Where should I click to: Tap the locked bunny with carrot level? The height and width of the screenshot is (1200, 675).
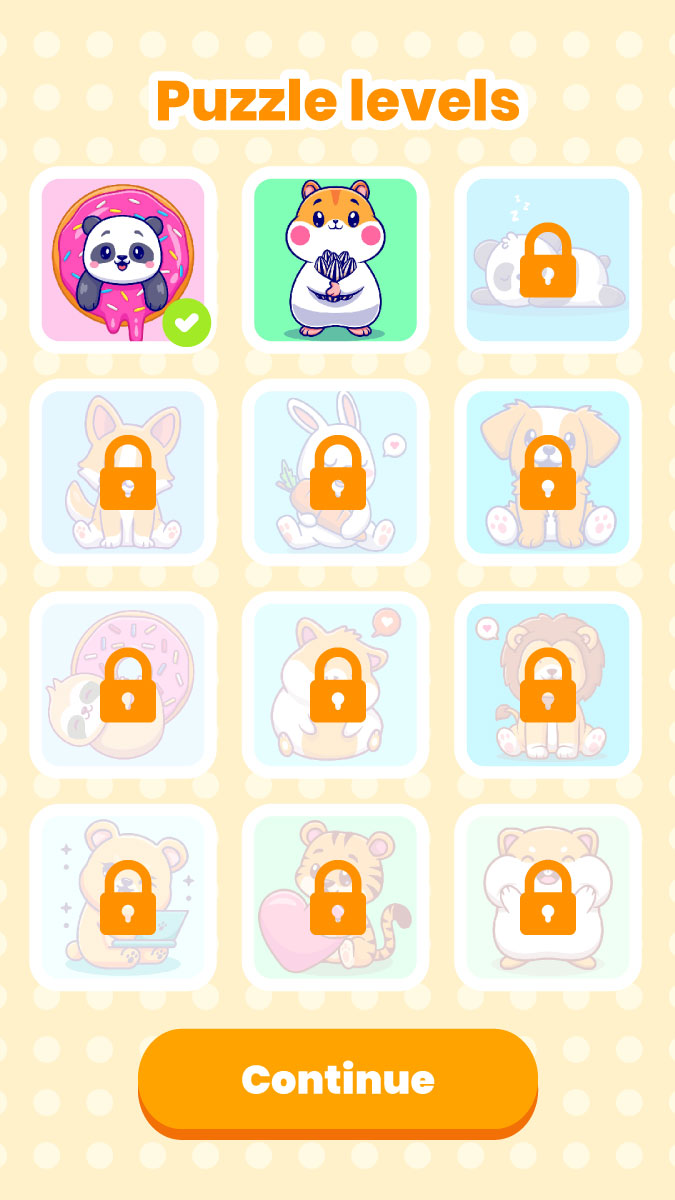click(x=335, y=472)
